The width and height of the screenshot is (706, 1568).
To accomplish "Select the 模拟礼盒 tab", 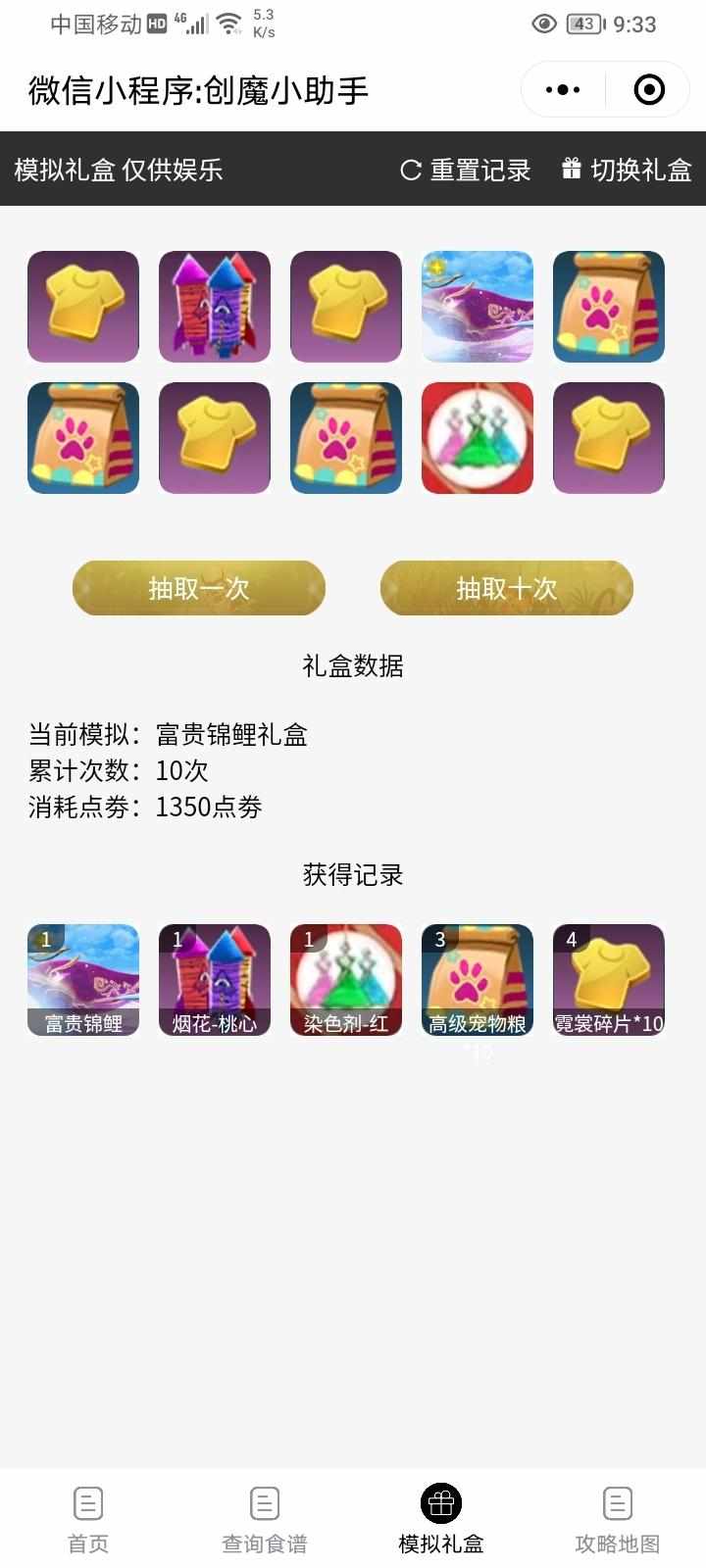I will 441,1520.
